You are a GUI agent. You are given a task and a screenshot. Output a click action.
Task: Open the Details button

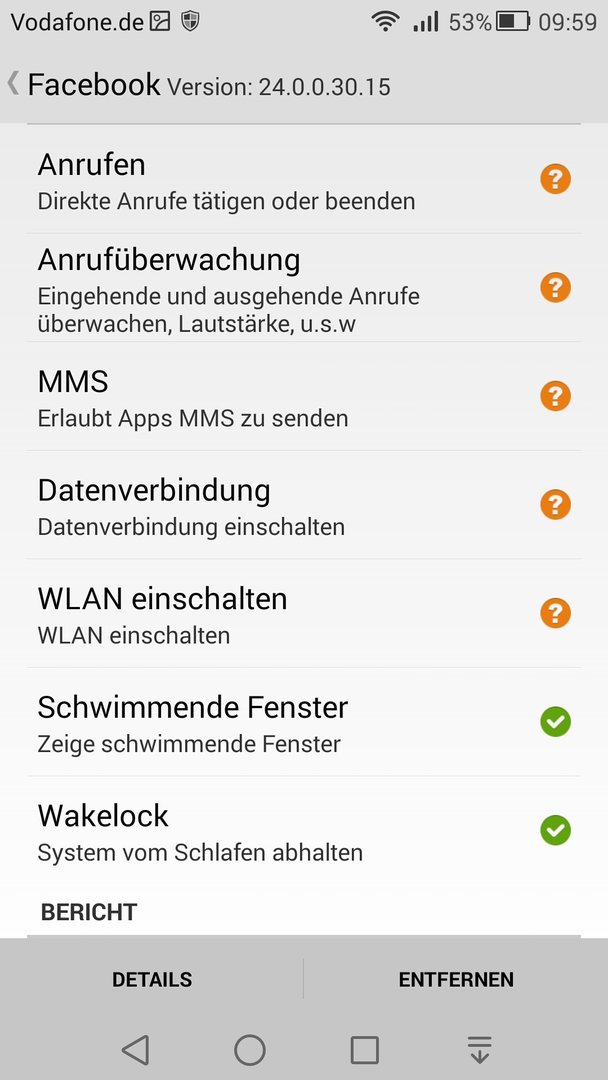(151, 979)
